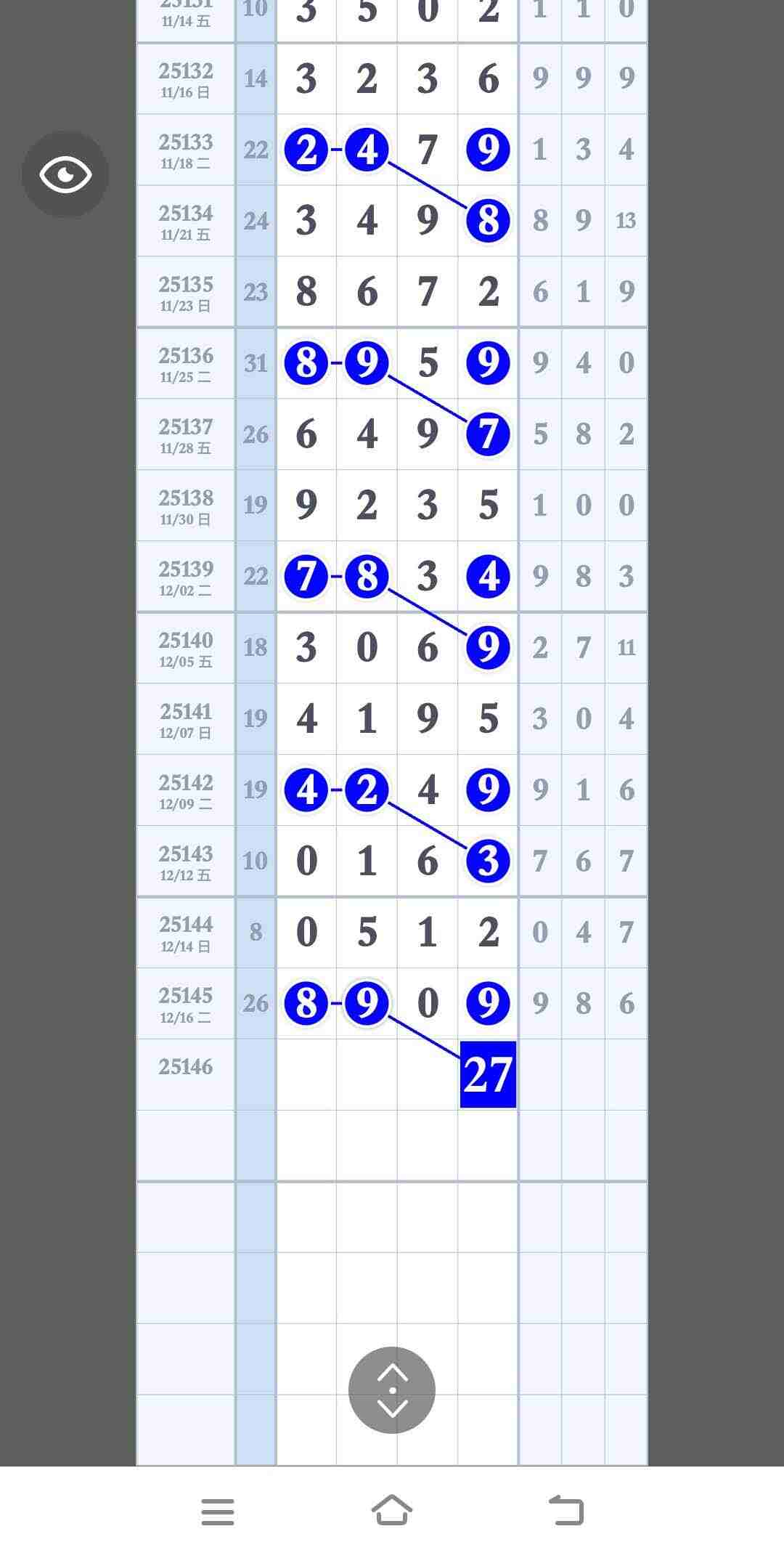Tap the system back button
The image size is (784, 1558).
(x=566, y=1510)
